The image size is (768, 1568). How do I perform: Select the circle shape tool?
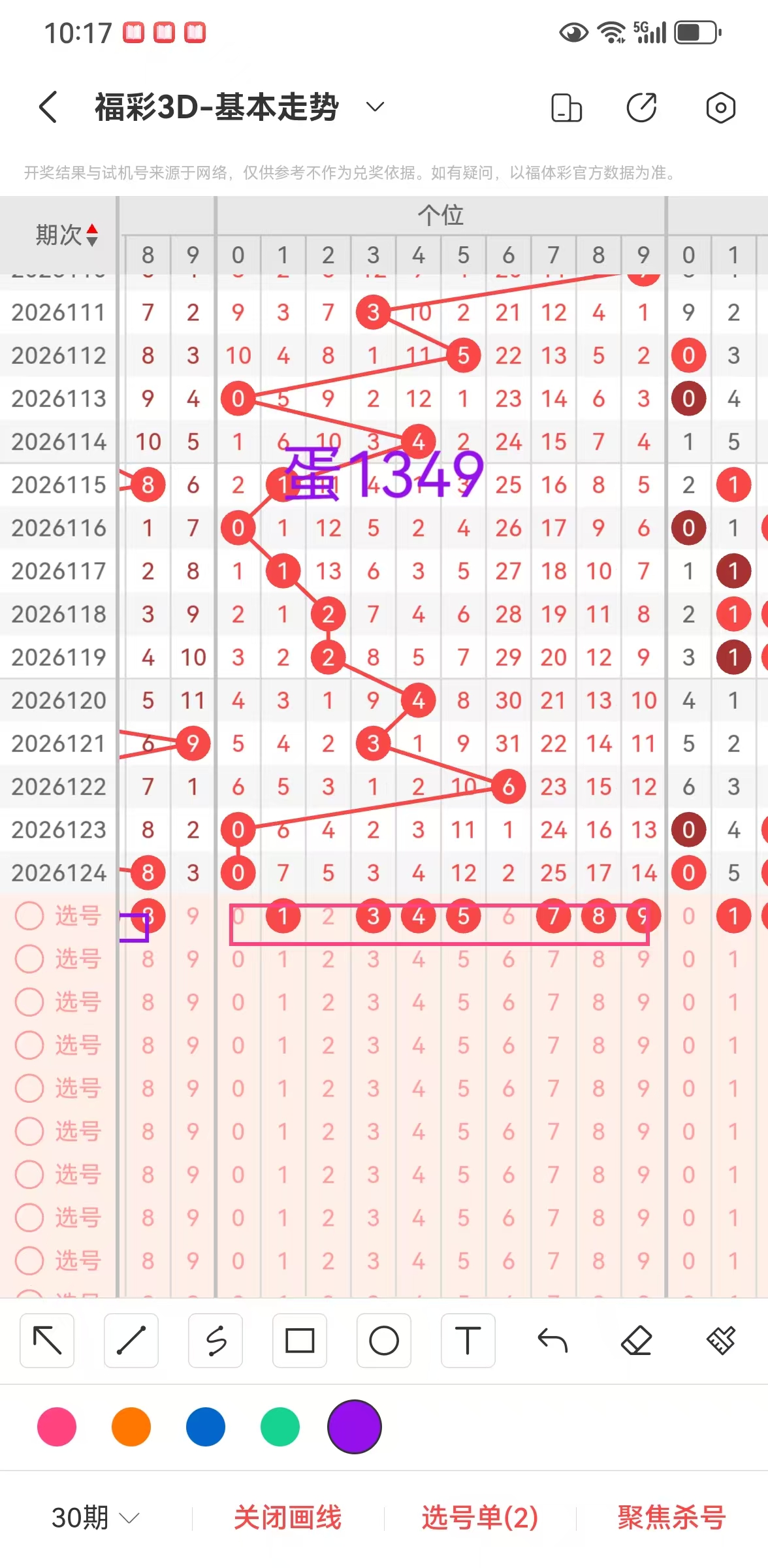384,1341
